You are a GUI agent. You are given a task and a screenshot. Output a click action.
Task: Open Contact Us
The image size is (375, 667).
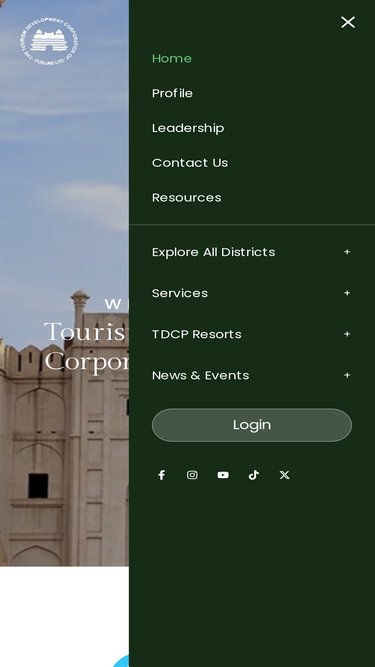190,163
